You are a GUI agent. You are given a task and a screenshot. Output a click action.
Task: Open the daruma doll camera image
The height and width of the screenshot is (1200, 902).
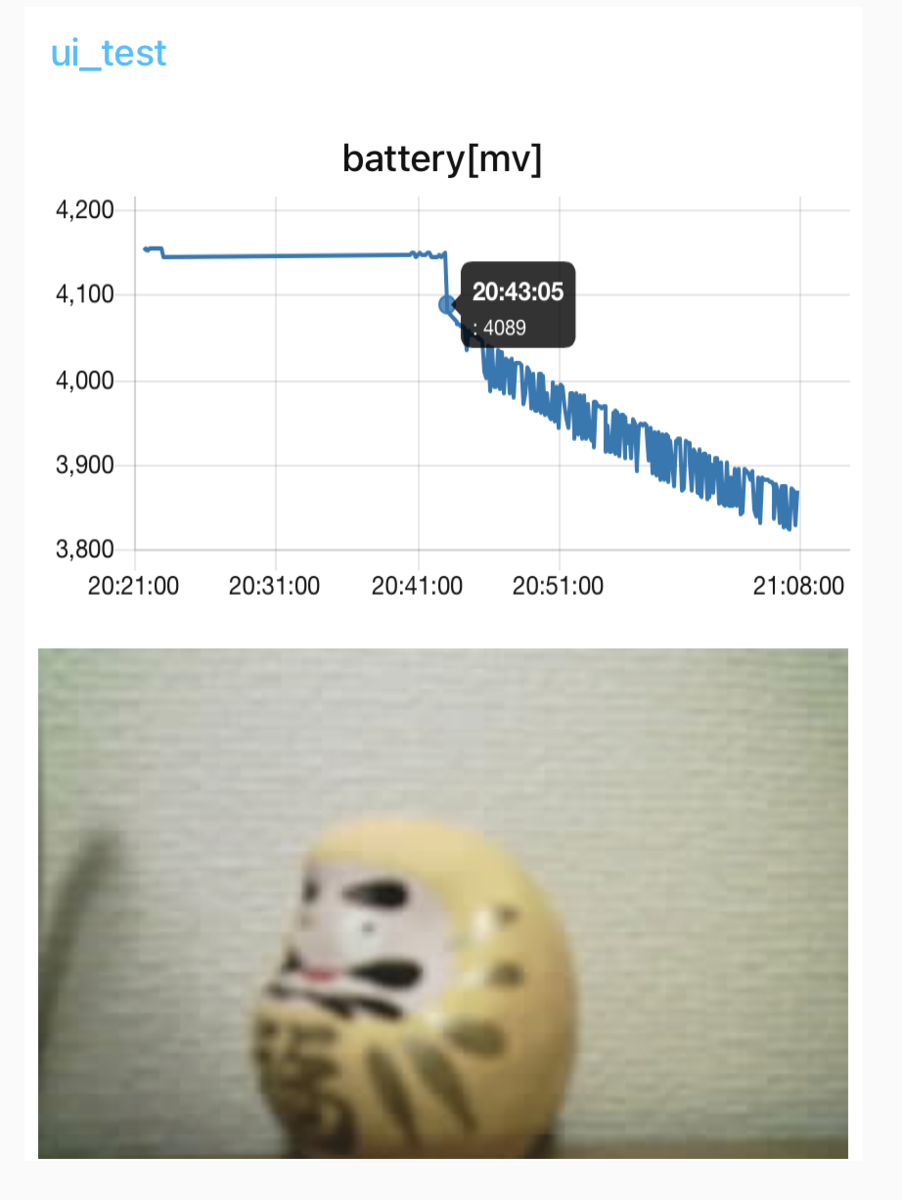click(450, 900)
